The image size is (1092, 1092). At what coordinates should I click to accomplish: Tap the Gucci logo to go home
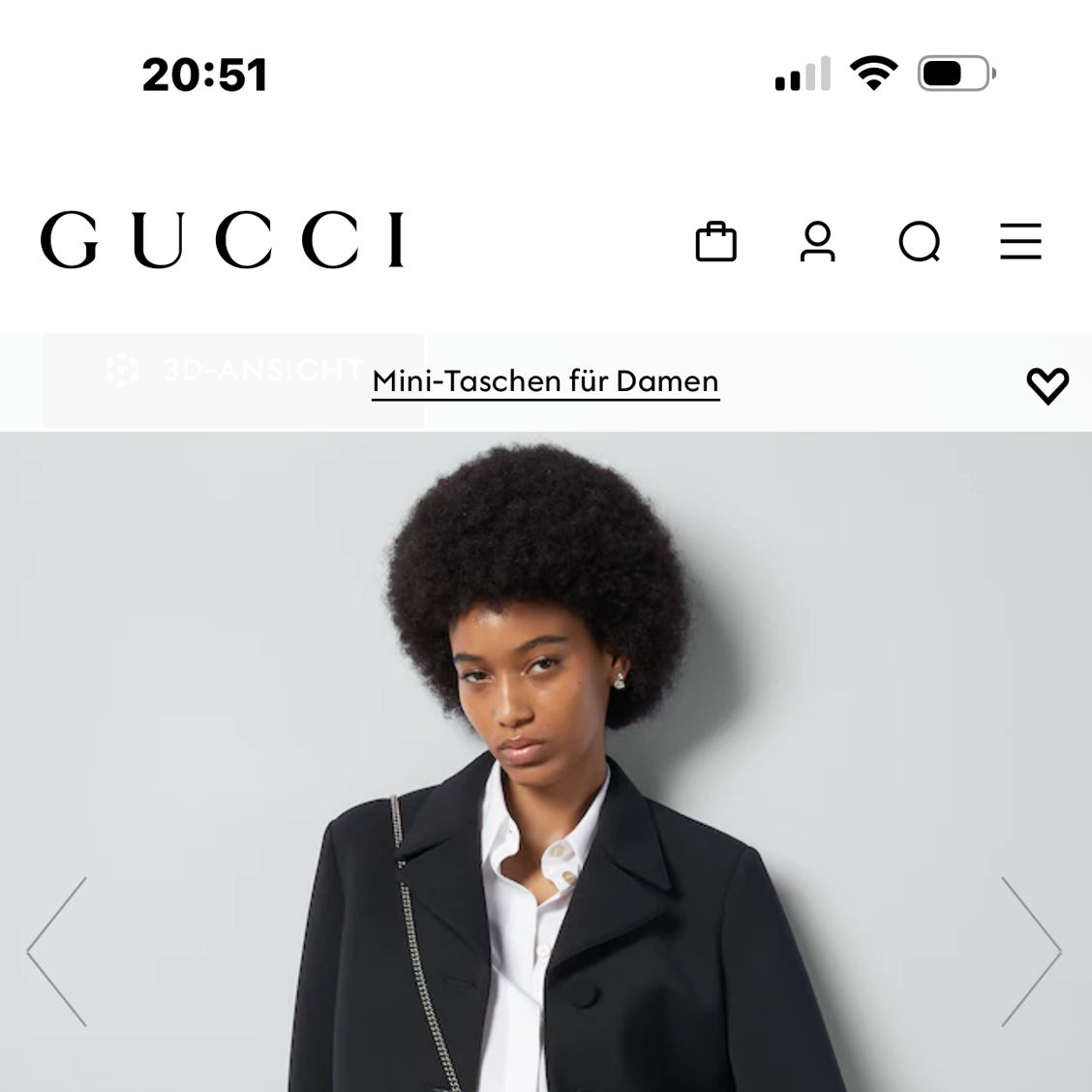[223, 240]
